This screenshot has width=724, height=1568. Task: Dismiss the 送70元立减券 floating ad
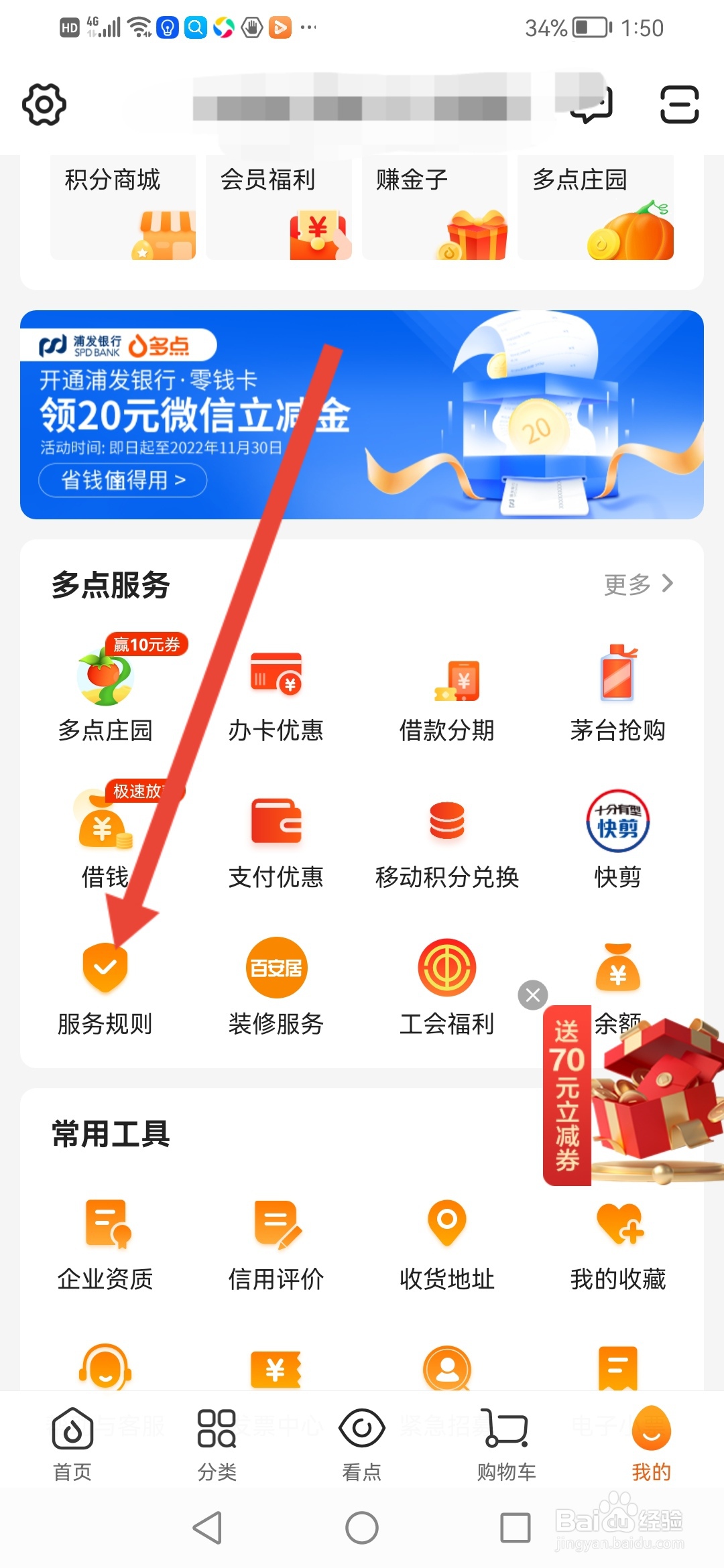[533, 995]
